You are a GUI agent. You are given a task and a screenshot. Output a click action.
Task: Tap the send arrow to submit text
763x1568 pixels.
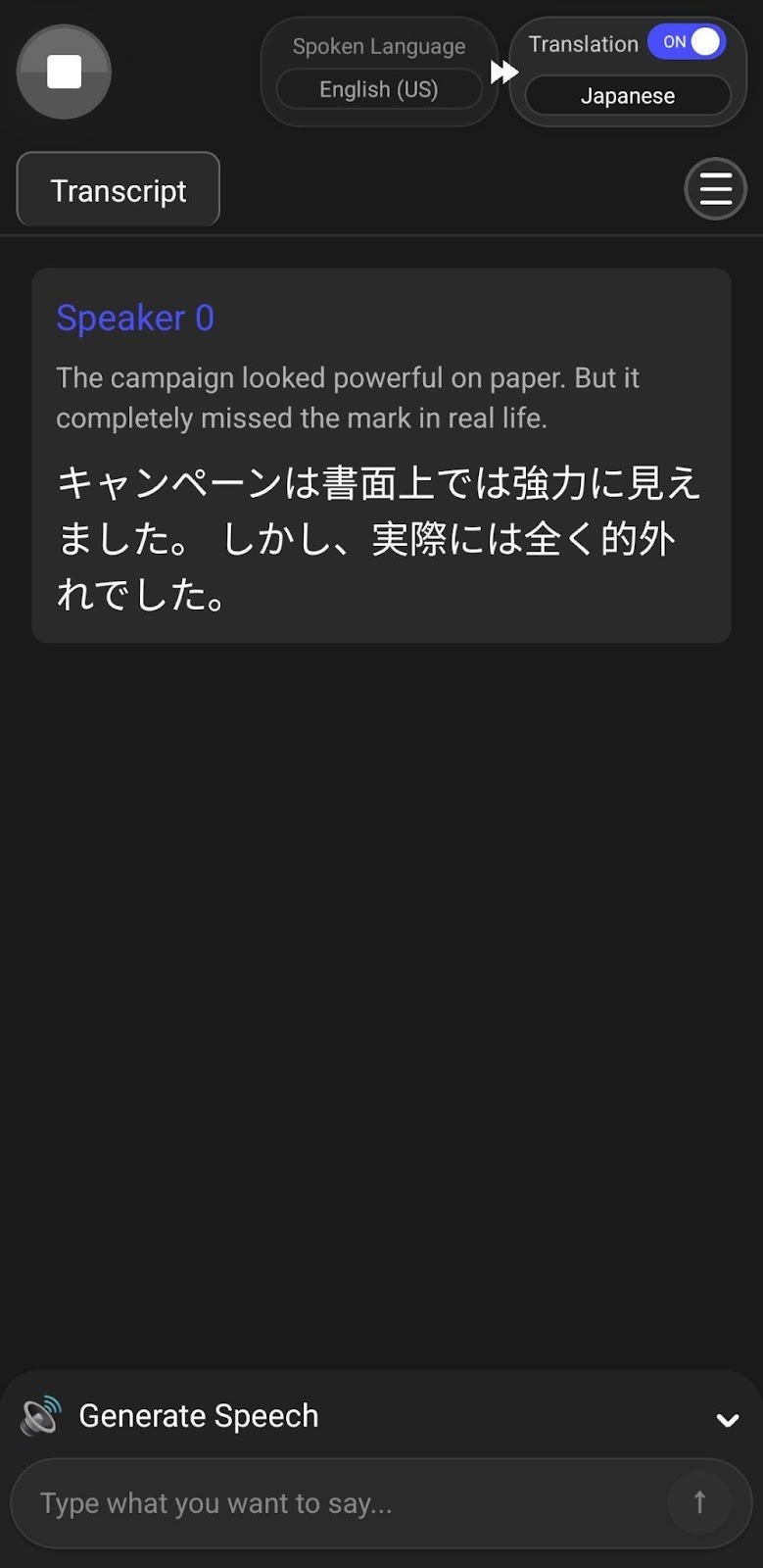pos(699,1501)
